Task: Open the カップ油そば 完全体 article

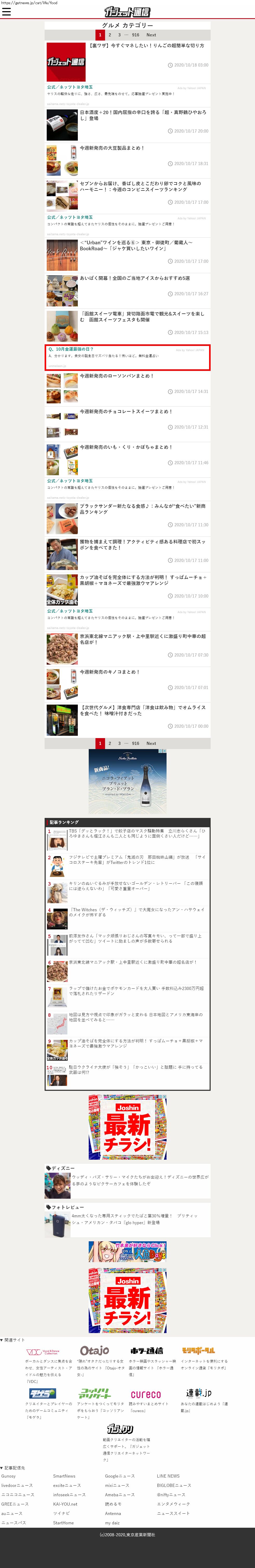Action: pos(143,580)
